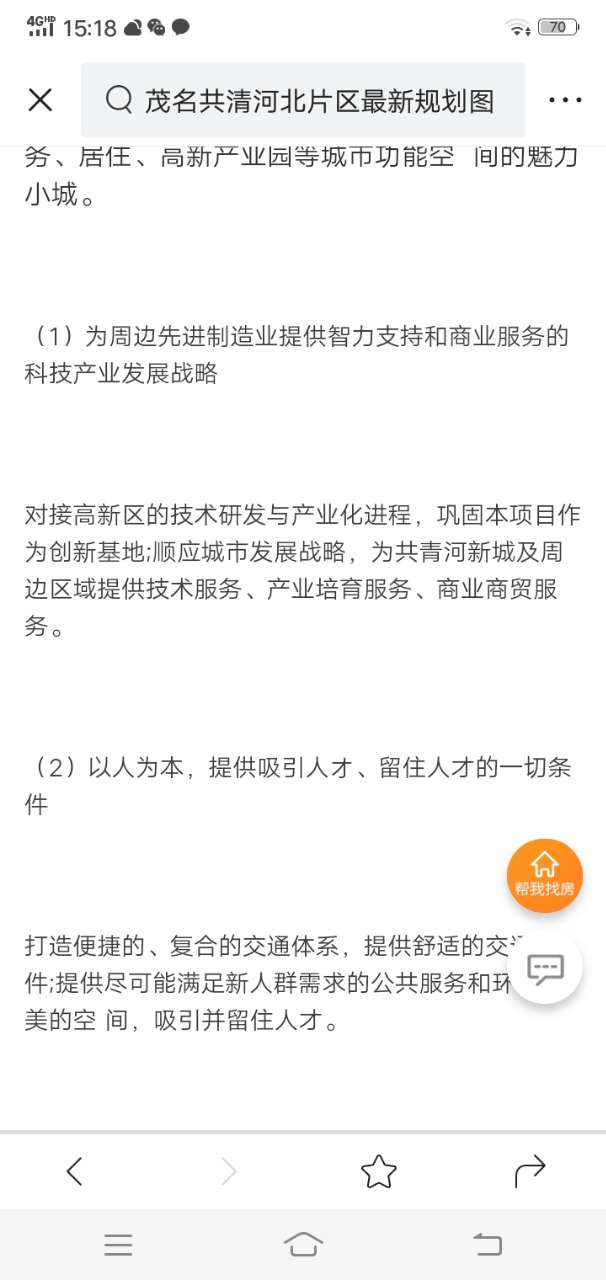Viewport: 606px width, 1280px height.
Task: Tap the search box with 茂名共清河北片区最新规划图
Action: tap(303, 100)
